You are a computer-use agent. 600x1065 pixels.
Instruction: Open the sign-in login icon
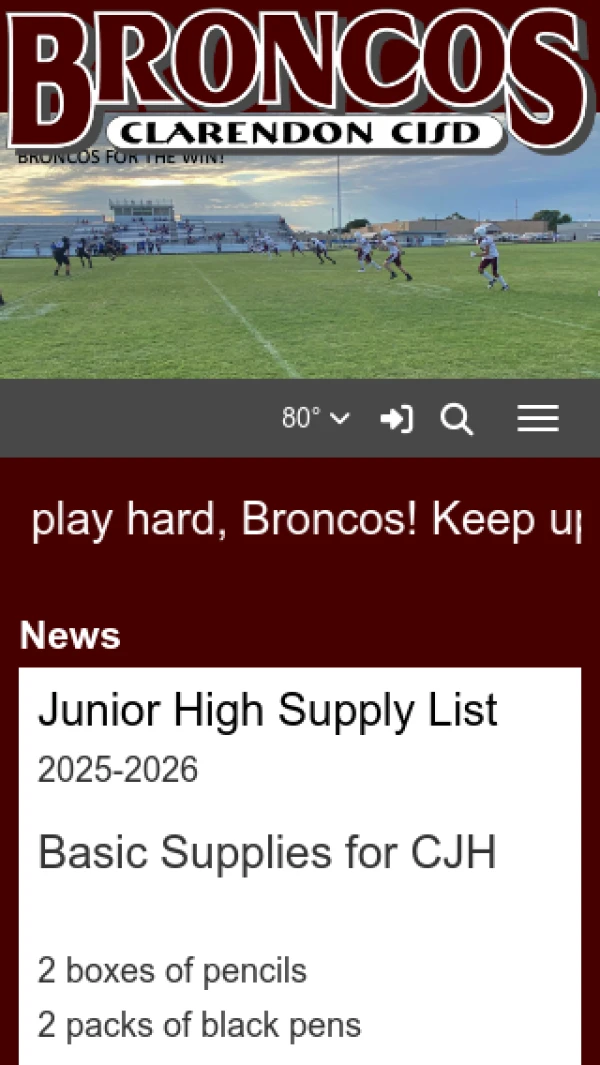click(396, 419)
